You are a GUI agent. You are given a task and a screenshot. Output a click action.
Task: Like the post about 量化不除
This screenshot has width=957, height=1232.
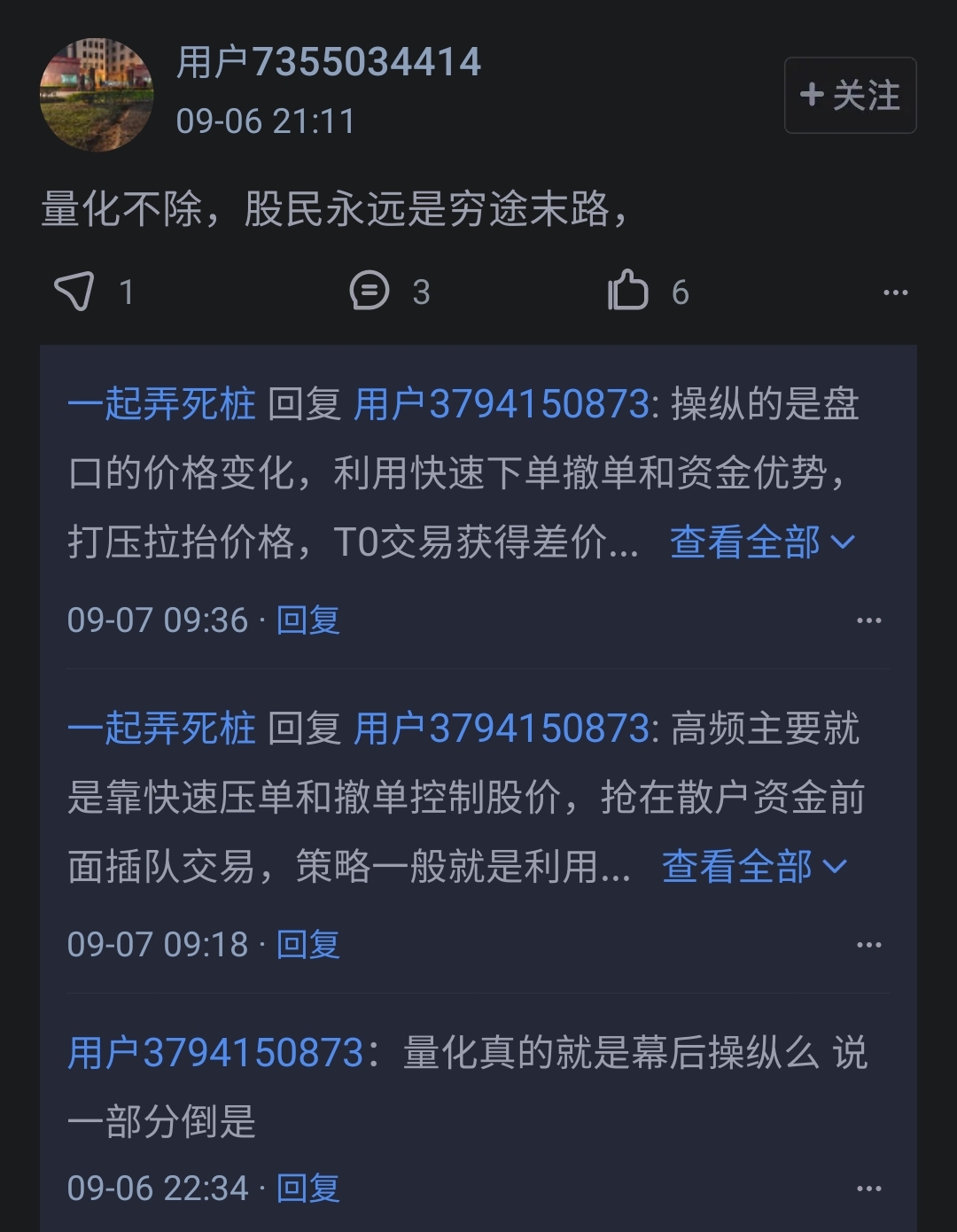628,291
